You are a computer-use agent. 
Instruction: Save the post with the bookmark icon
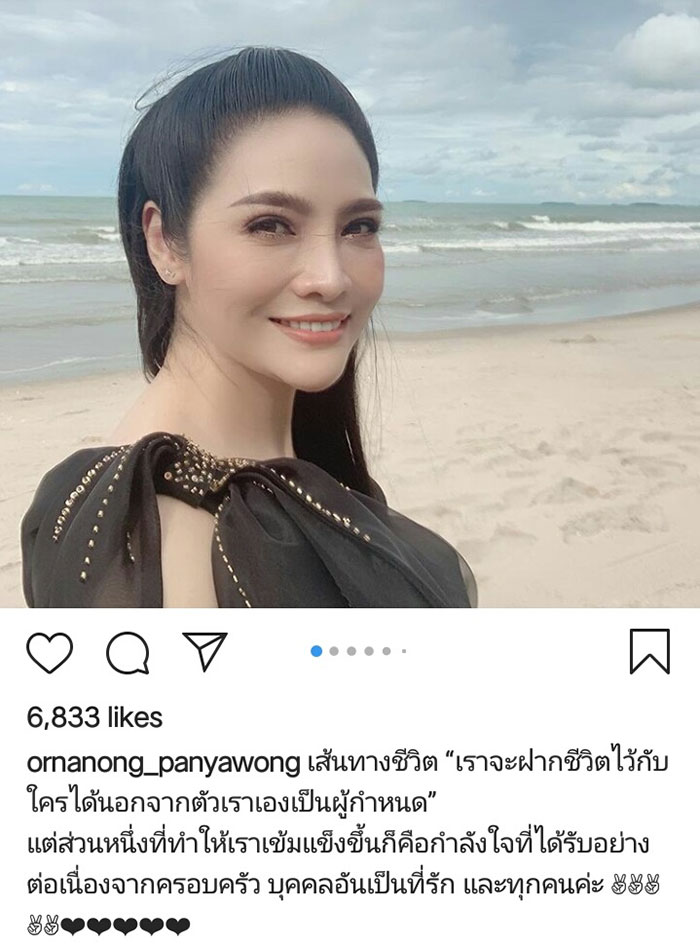(649, 652)
